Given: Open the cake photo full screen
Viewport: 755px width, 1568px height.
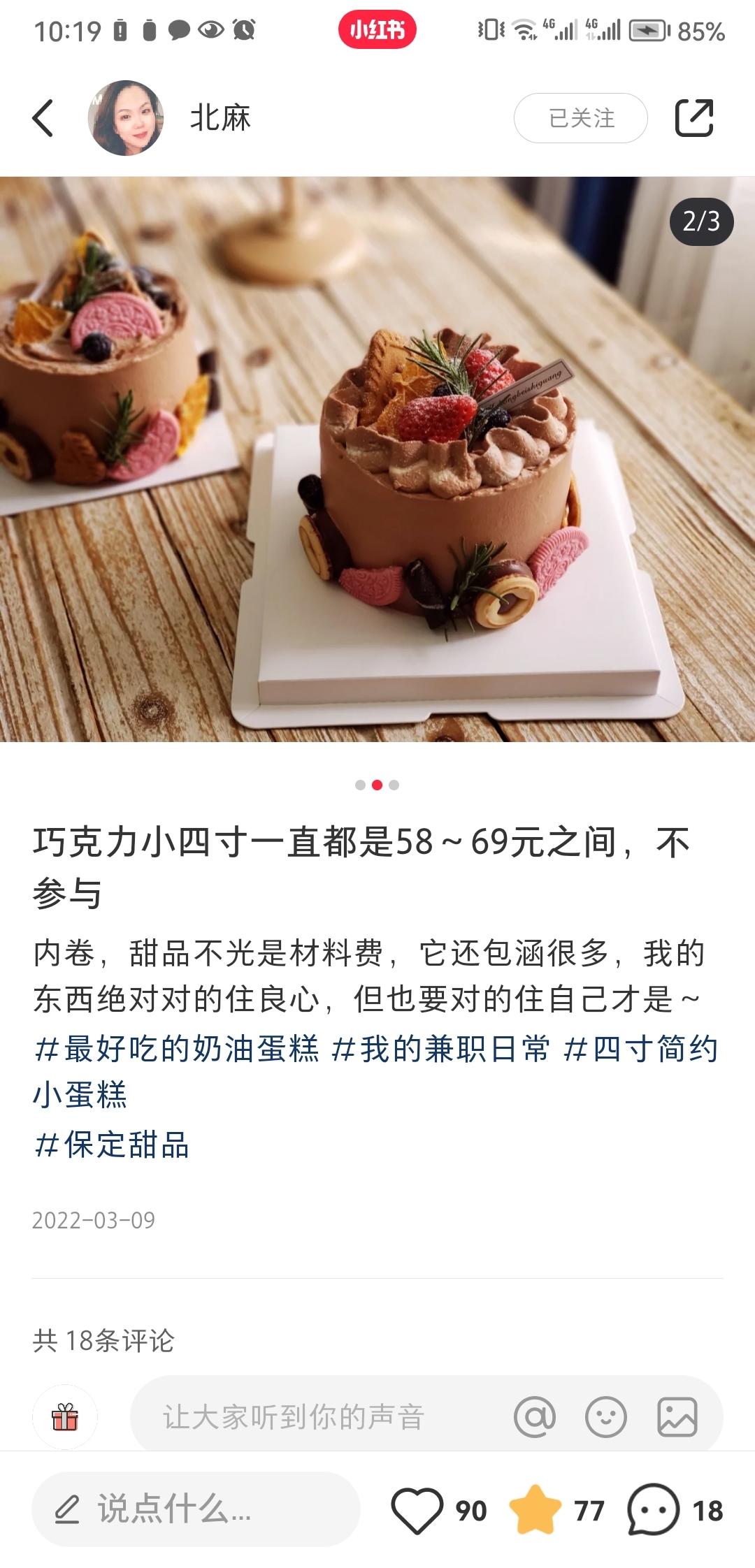Looking at the screenshot, I should (x=377, y=459).
